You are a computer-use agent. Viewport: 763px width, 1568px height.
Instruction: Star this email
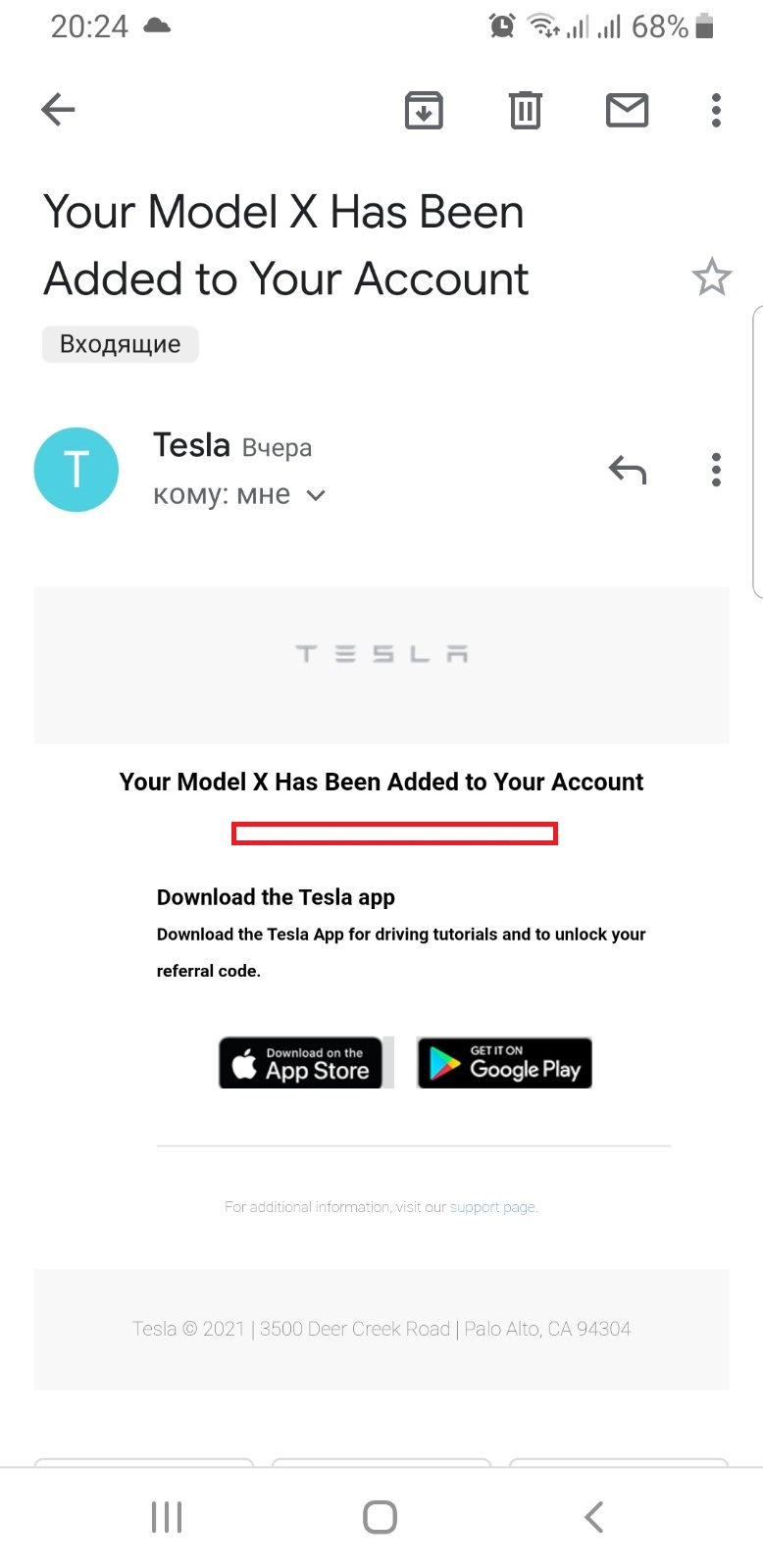tap(711, 278)
